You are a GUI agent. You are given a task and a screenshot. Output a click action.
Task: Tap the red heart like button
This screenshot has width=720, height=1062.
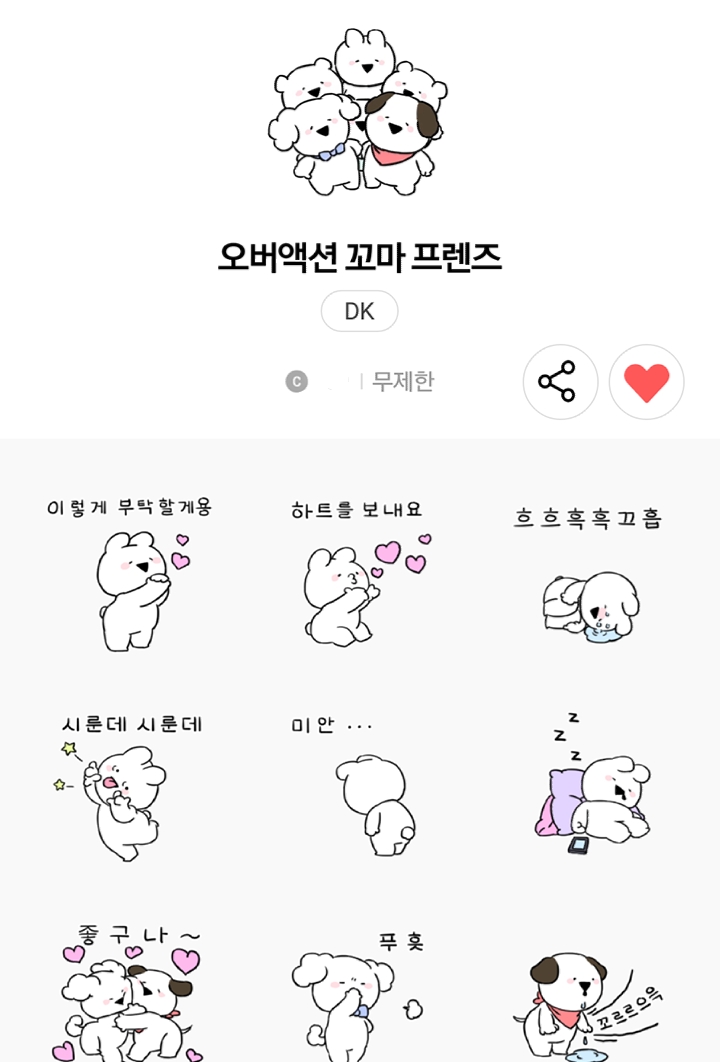pyautogui.click(x=646, y=382)
